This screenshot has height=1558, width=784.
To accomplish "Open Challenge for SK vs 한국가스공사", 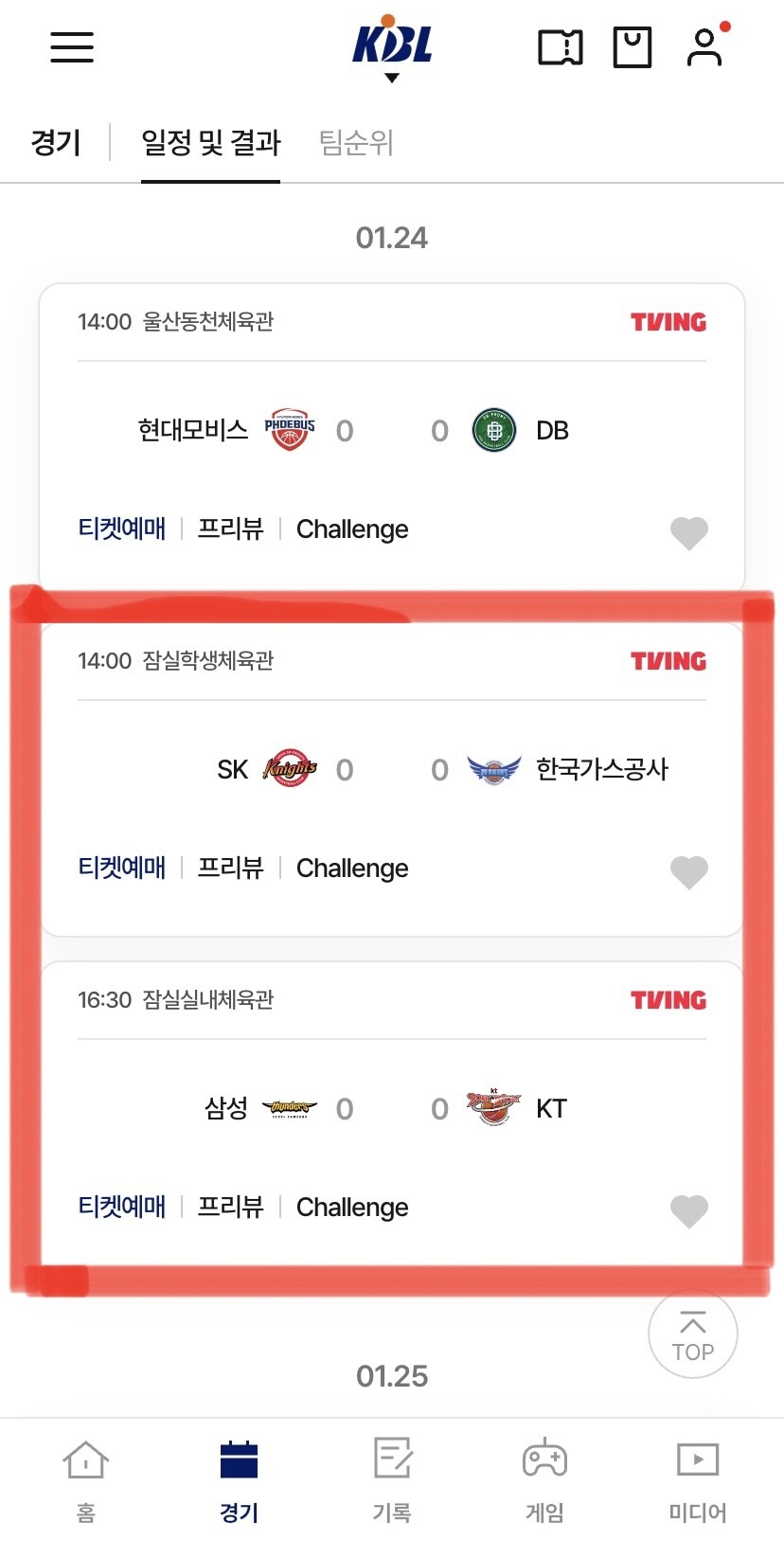I will [352, 868].
